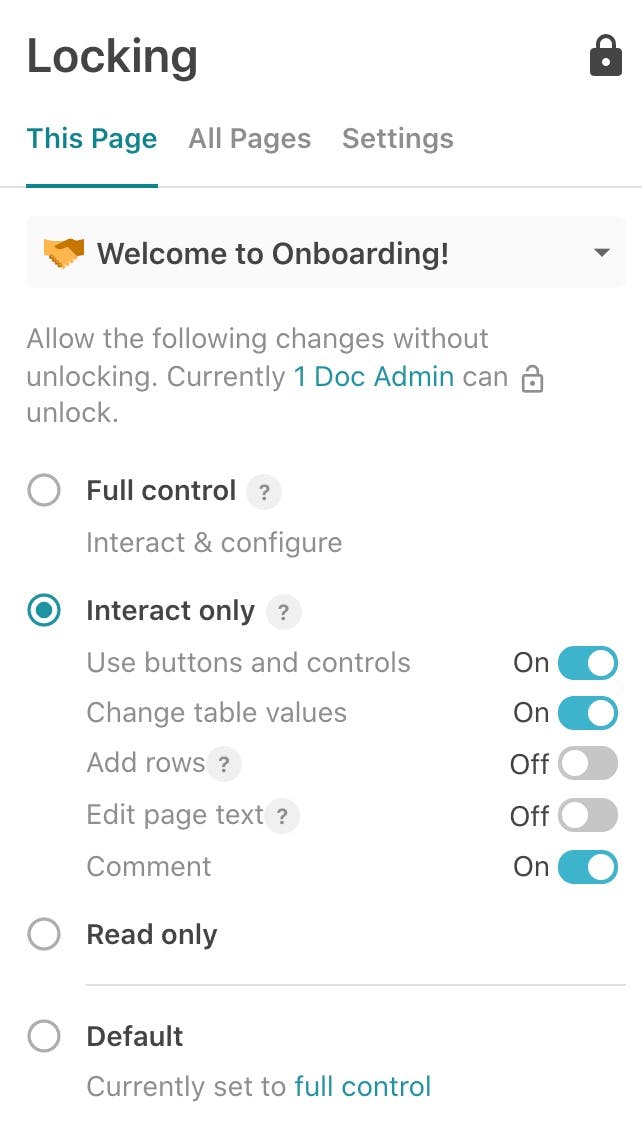Tap the lock icon next to Locking
Viewport: 642px width, 1132px height.
pyautogui.click(x=605, y=56)
